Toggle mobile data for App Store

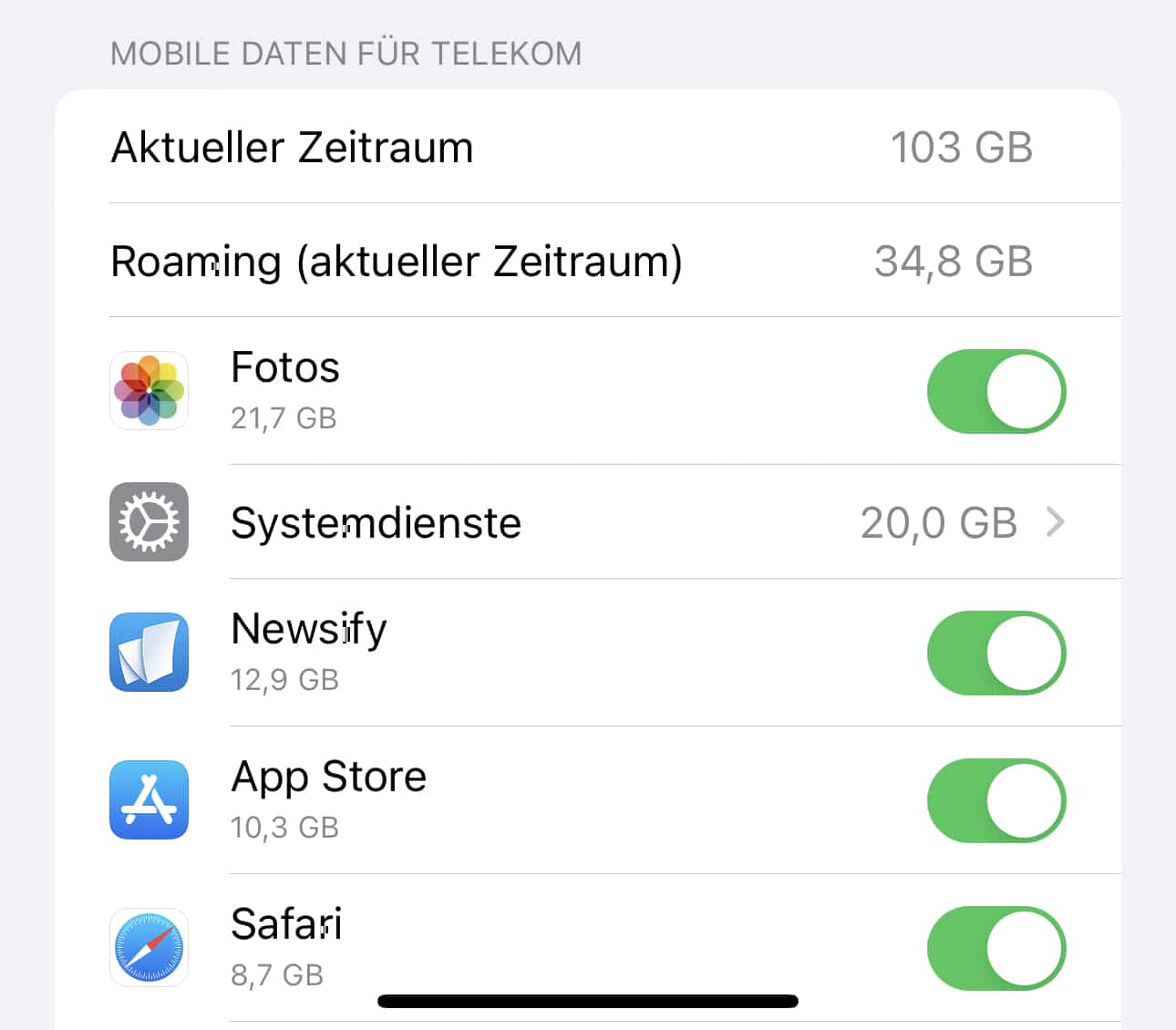tap(995, 801)
